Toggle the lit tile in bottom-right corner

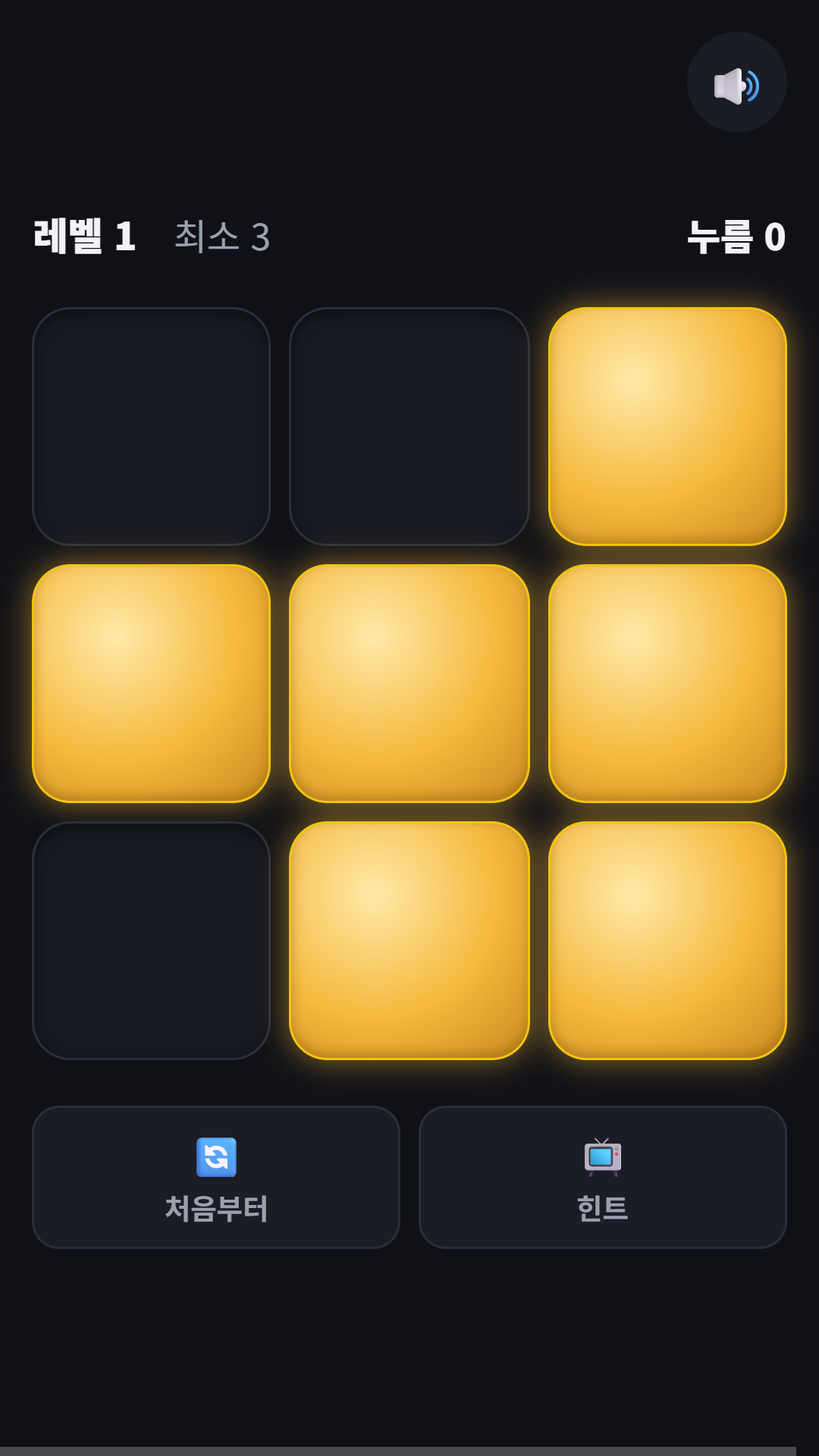(667, 940)
